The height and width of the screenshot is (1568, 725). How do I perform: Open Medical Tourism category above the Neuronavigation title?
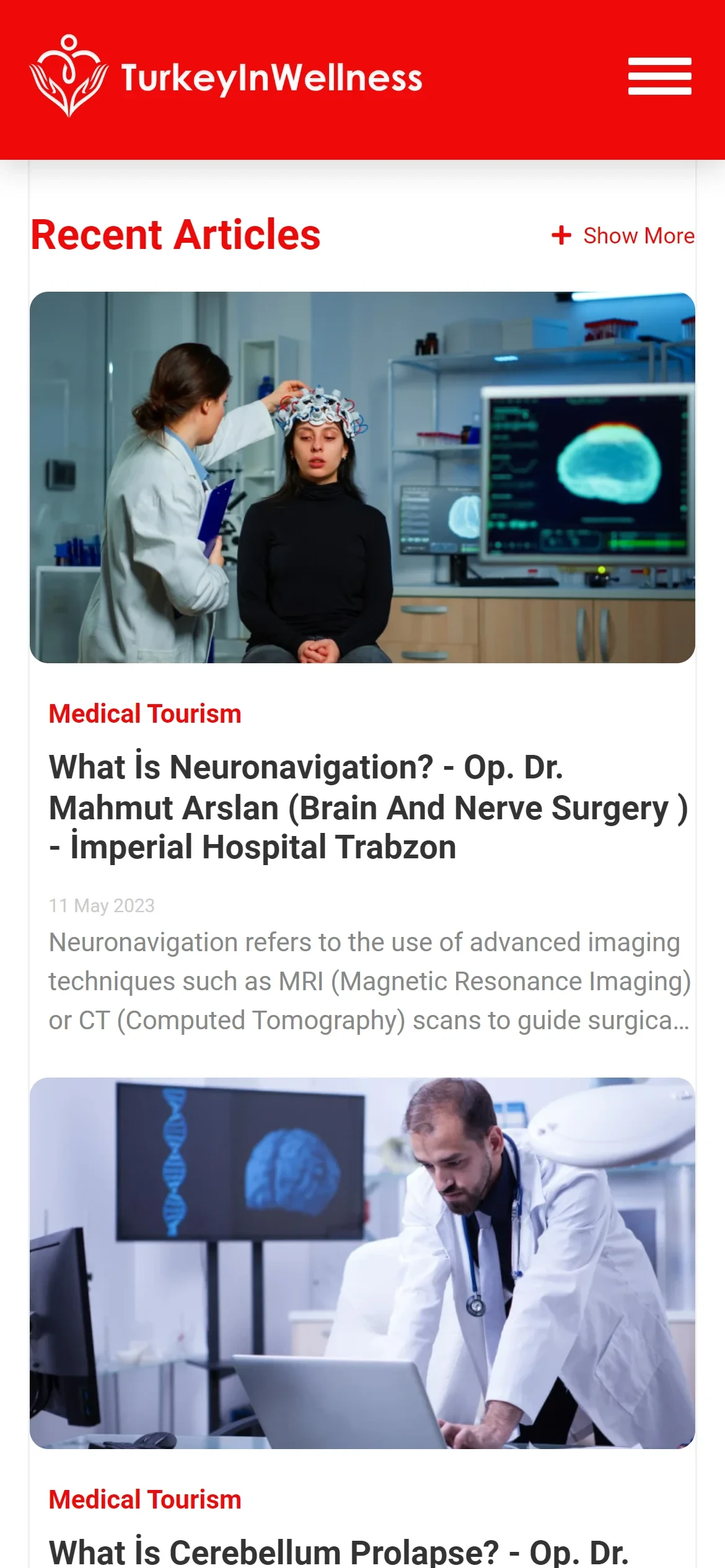[x=145, y=714]
